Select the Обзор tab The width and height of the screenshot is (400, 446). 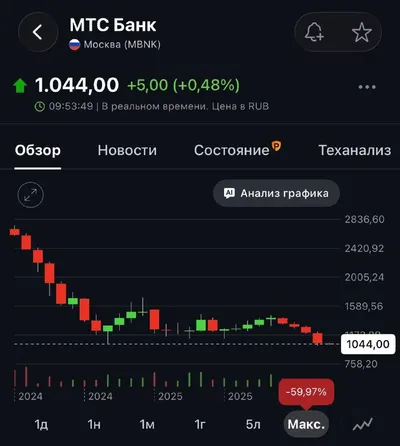click(38, 150)
